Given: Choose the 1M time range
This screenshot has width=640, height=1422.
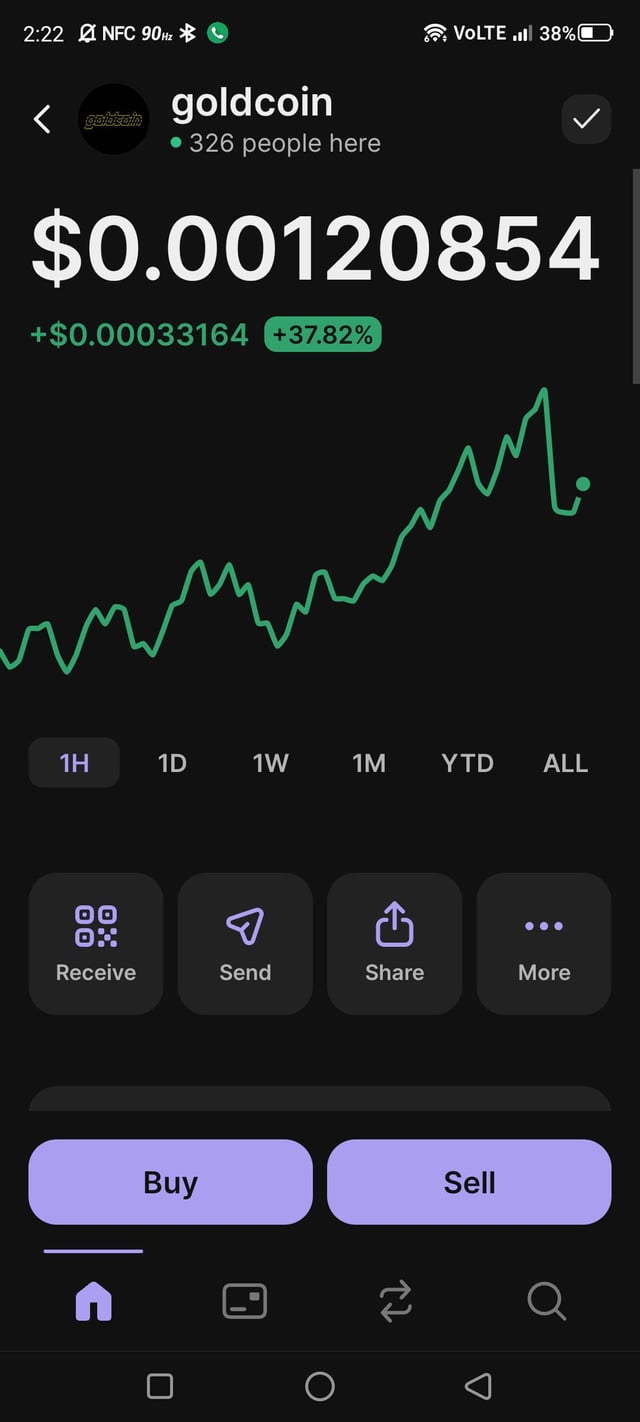Looking at the screenshot, I should pos(368,763).
